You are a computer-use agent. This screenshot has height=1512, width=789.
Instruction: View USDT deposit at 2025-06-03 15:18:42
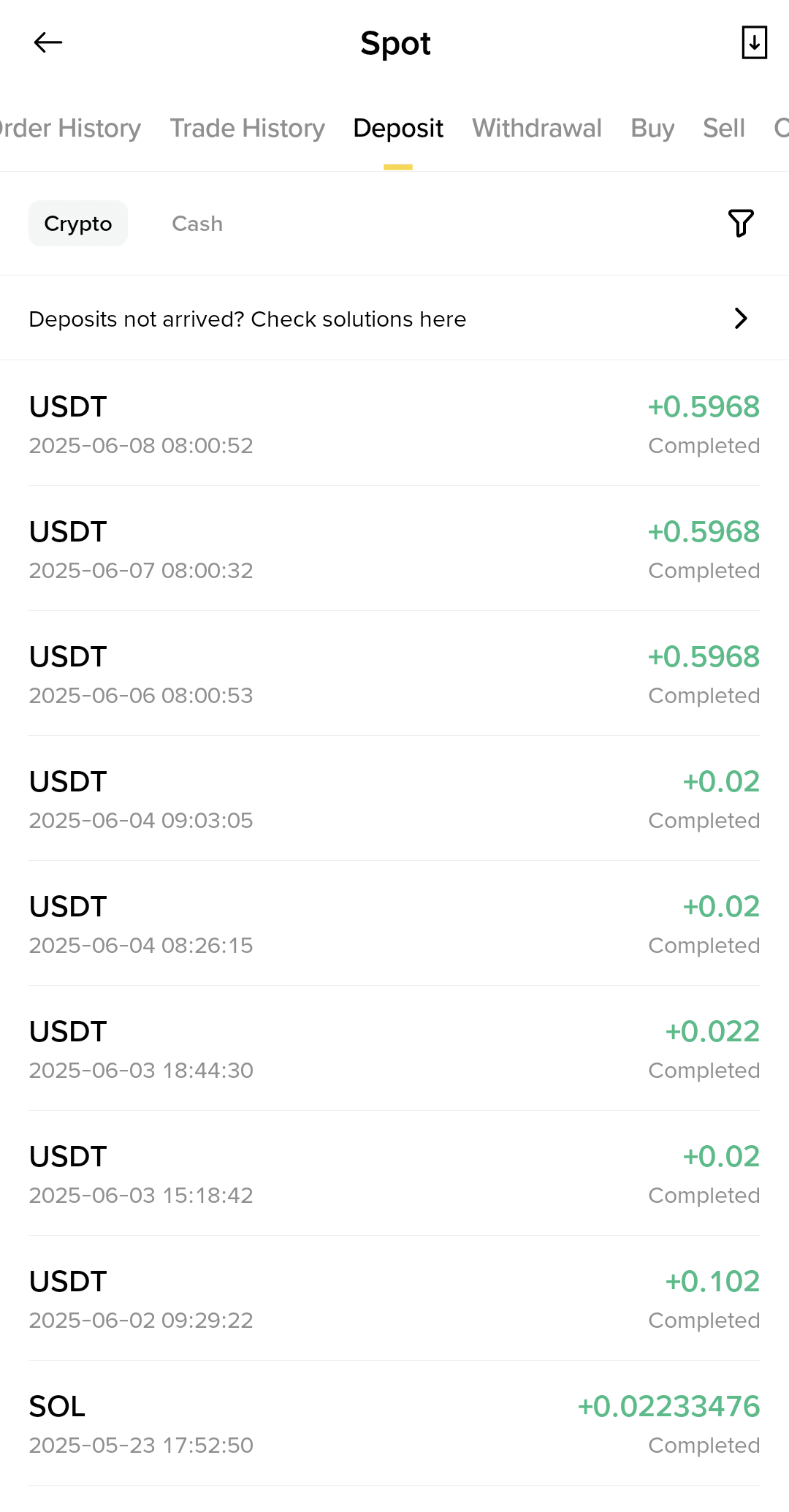point(394,1174)
